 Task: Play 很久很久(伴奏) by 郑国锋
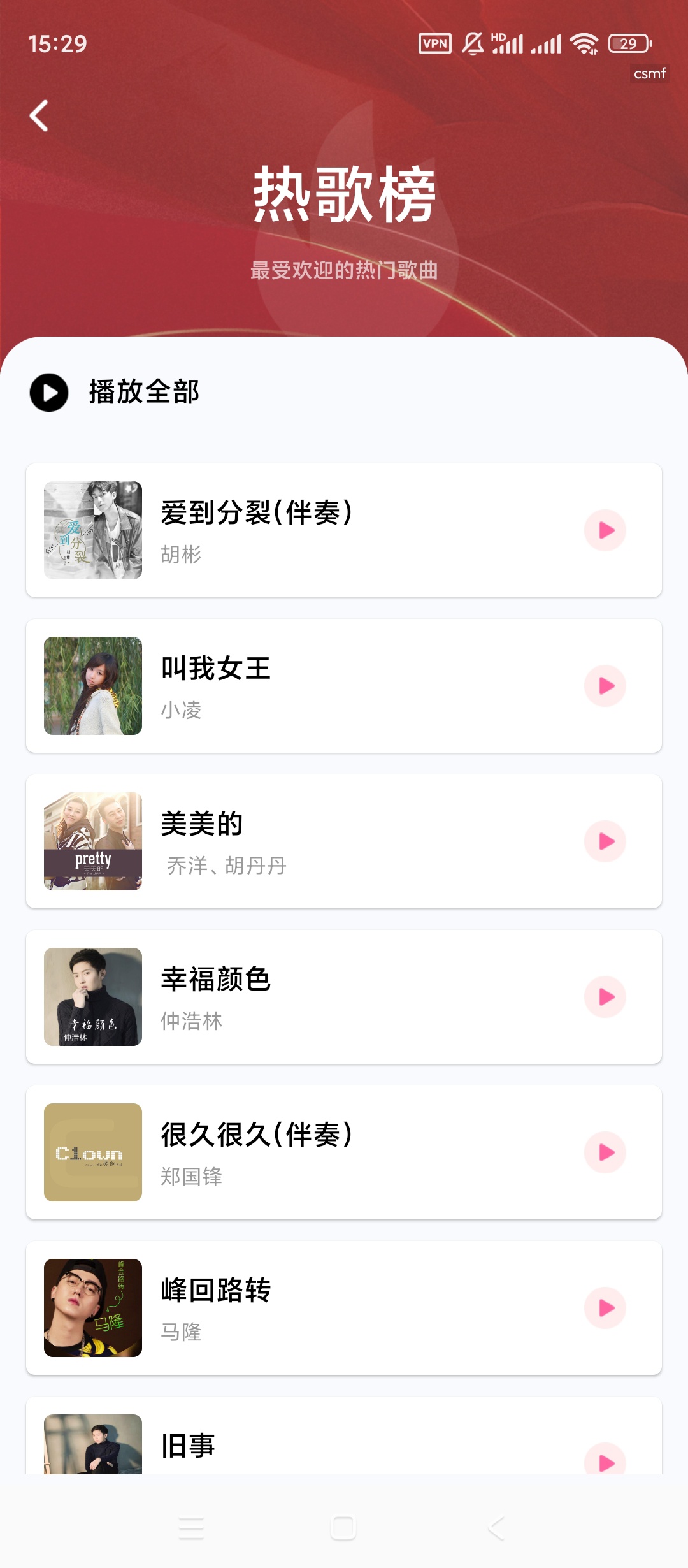pyautogui.click(x=605, y=1152)
